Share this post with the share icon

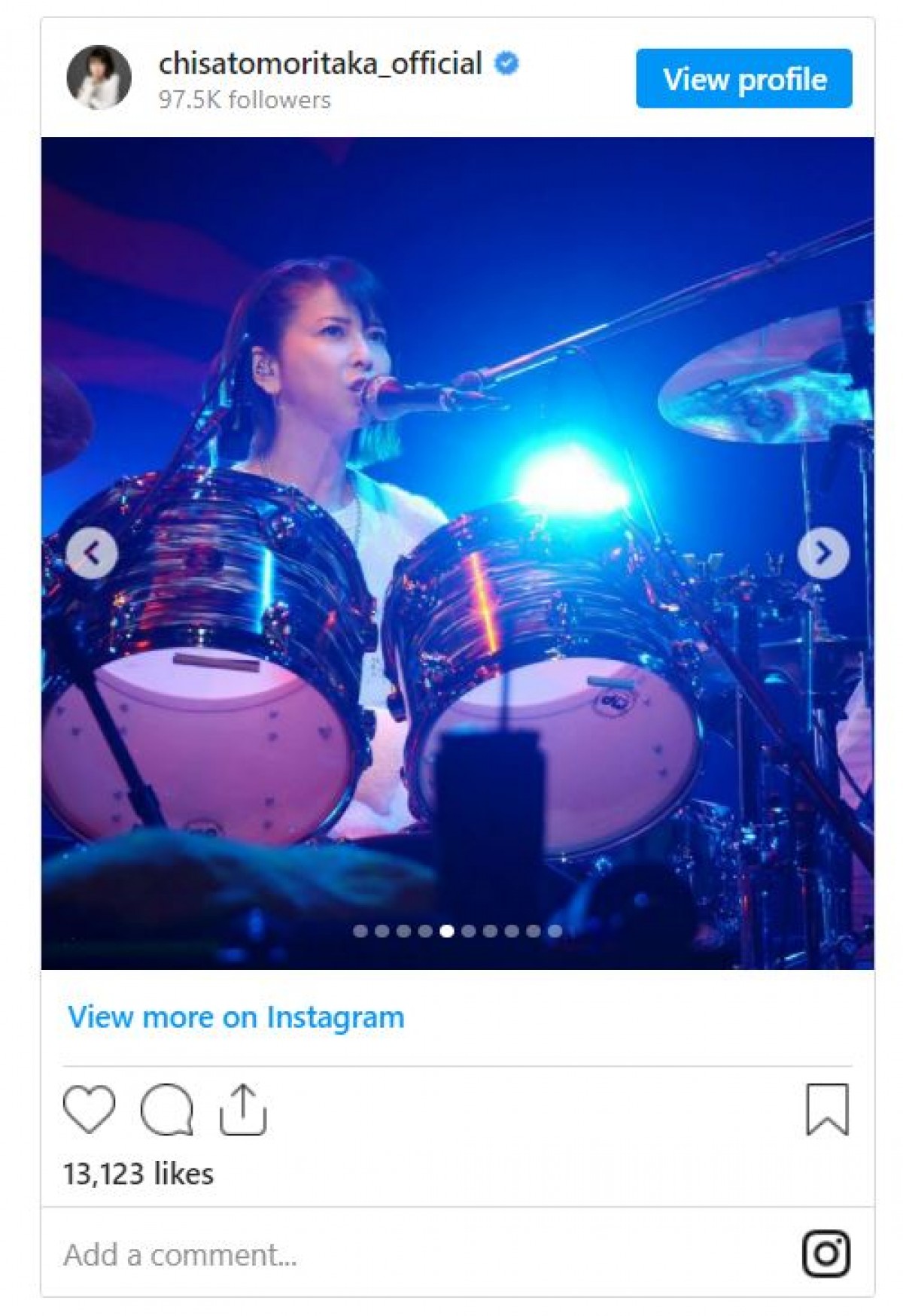[x=242, y=1109]
